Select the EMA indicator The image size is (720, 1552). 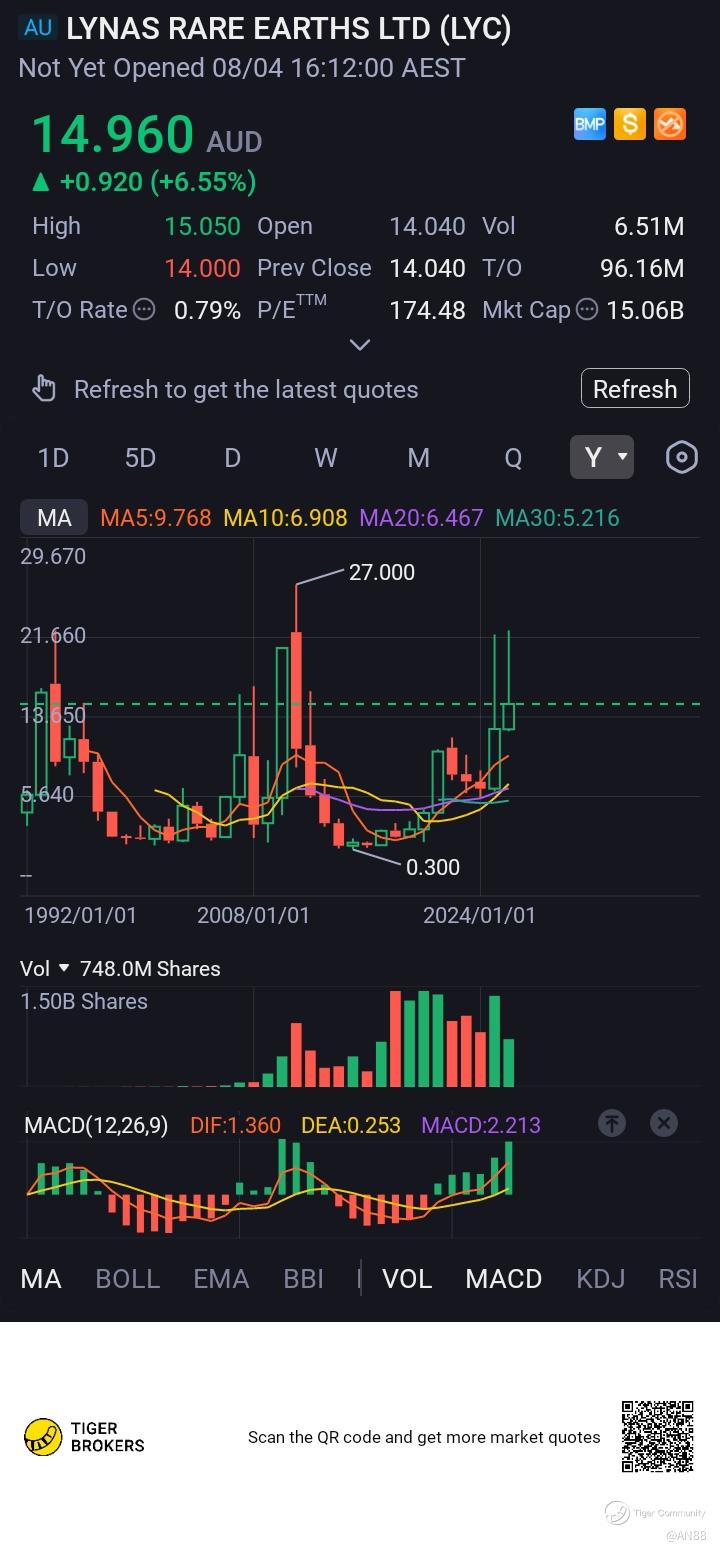click(221, 1279)
